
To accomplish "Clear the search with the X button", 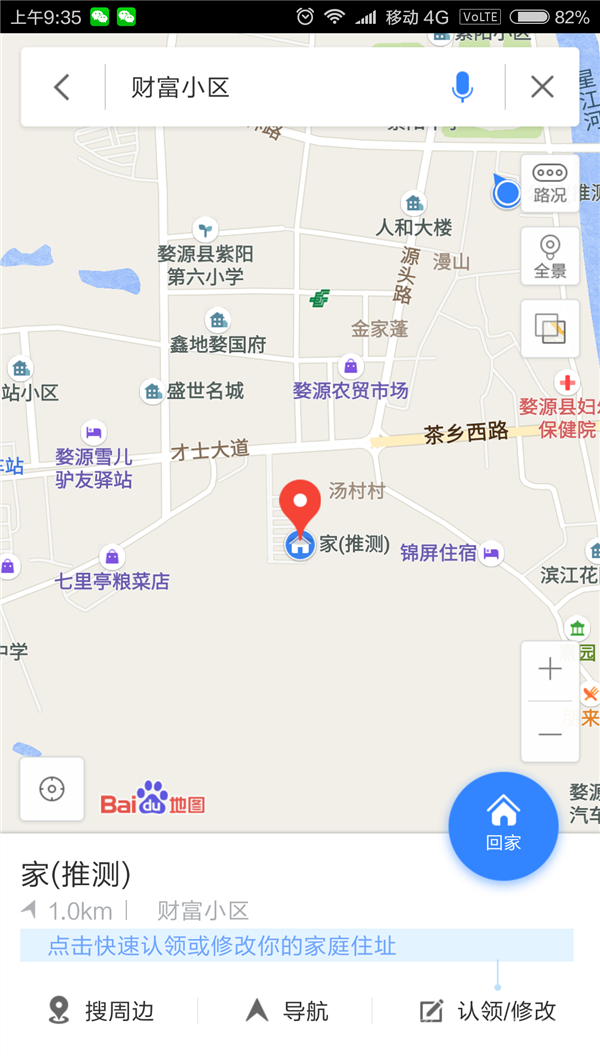I will (x=542, y=87).
